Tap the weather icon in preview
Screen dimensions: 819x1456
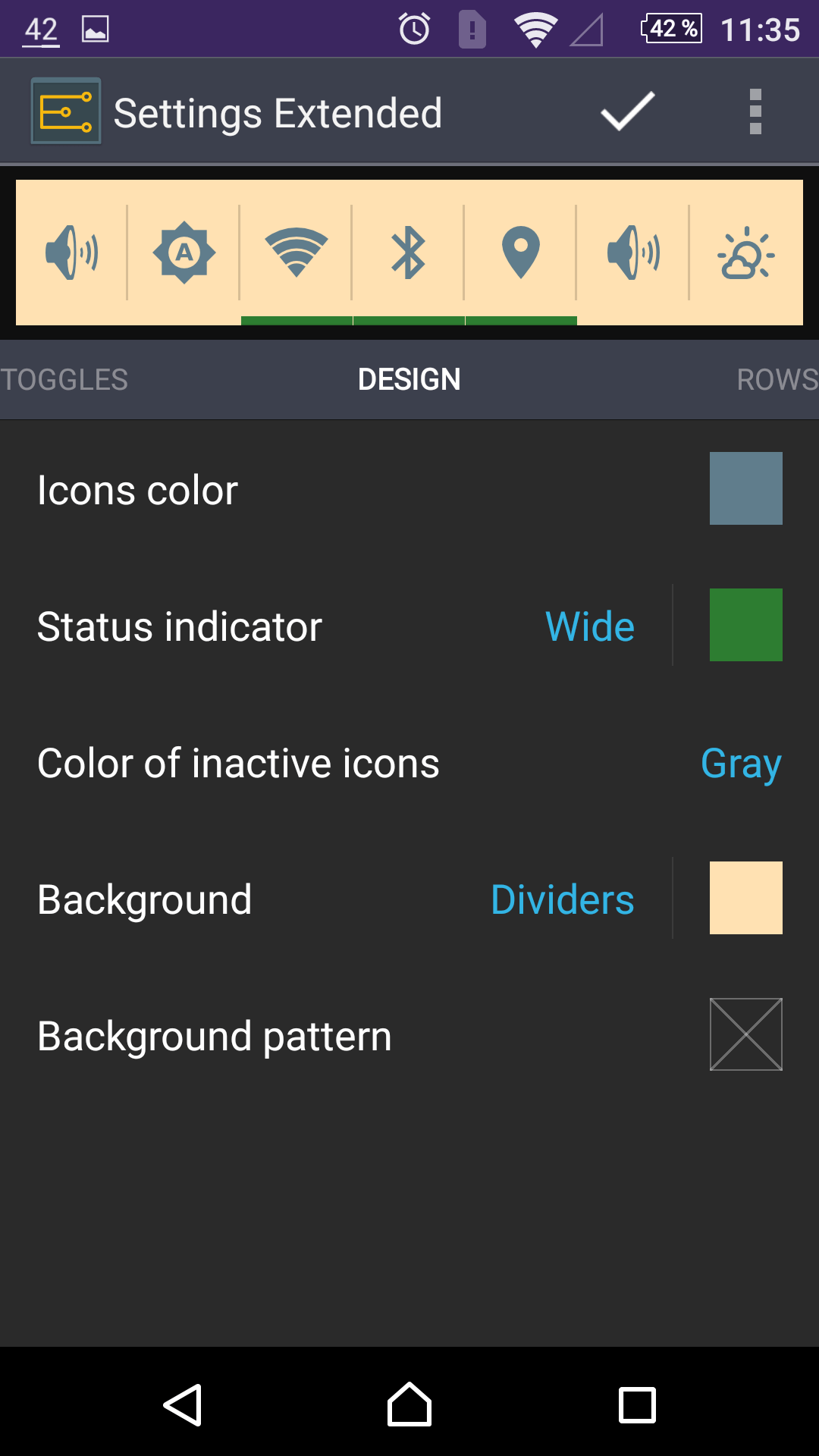(746, 253)
